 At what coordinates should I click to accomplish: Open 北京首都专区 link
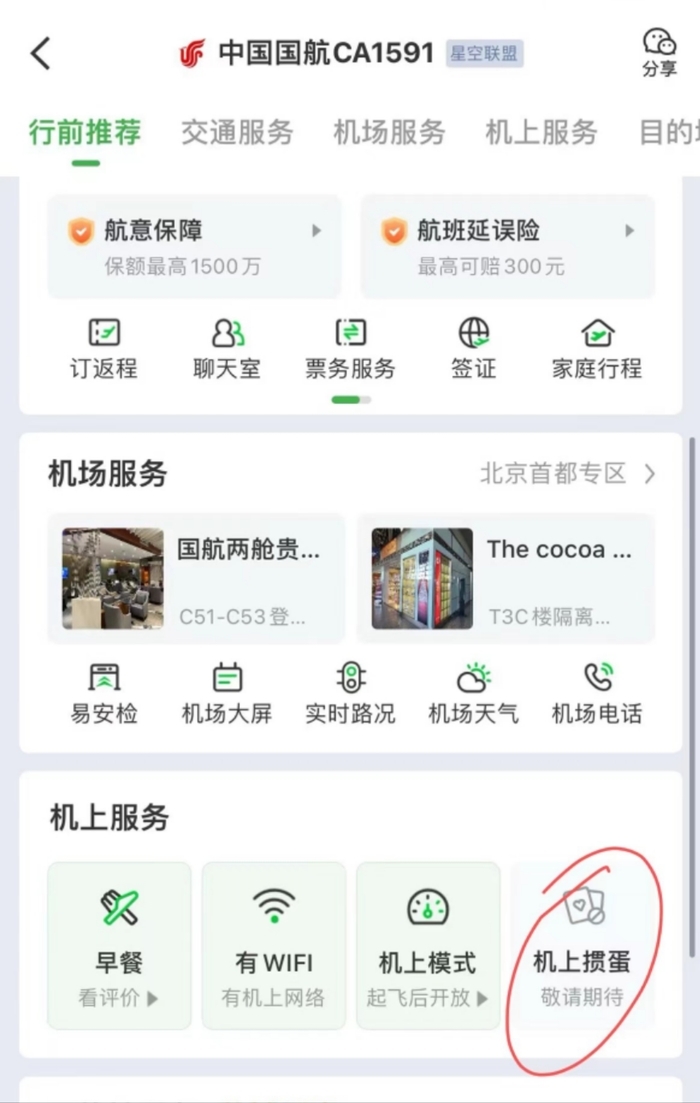click(x=567, y=473)
